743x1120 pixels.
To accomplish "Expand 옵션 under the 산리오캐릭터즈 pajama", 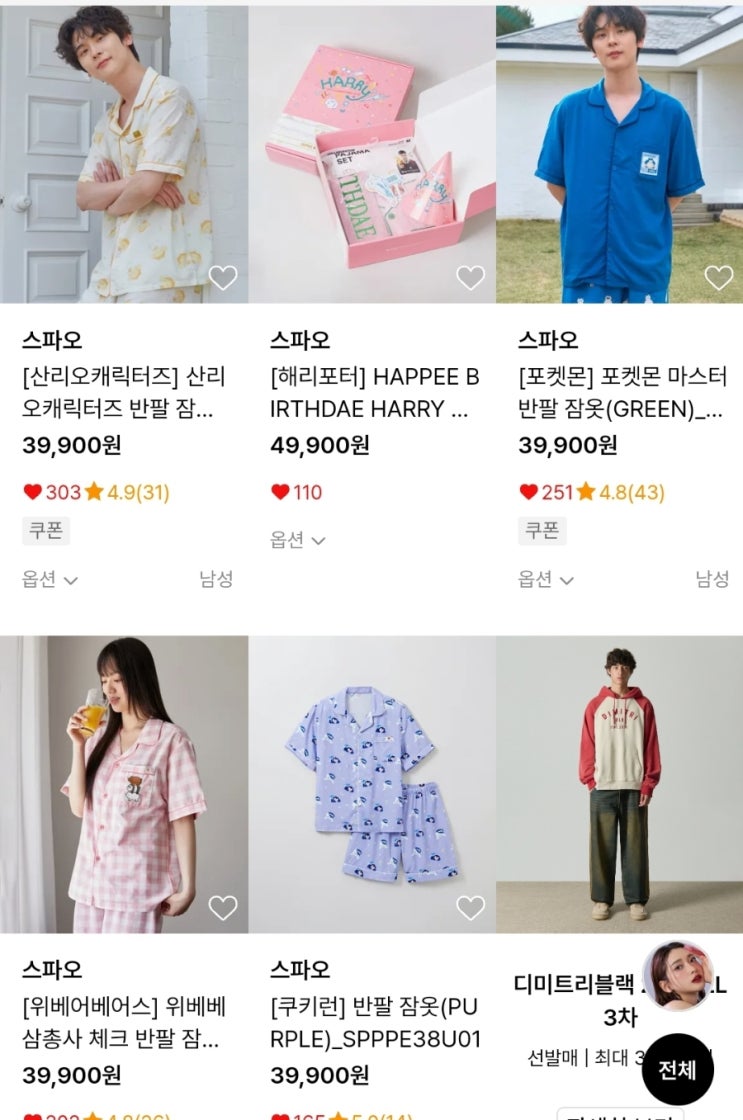I will tap(49, 579).
